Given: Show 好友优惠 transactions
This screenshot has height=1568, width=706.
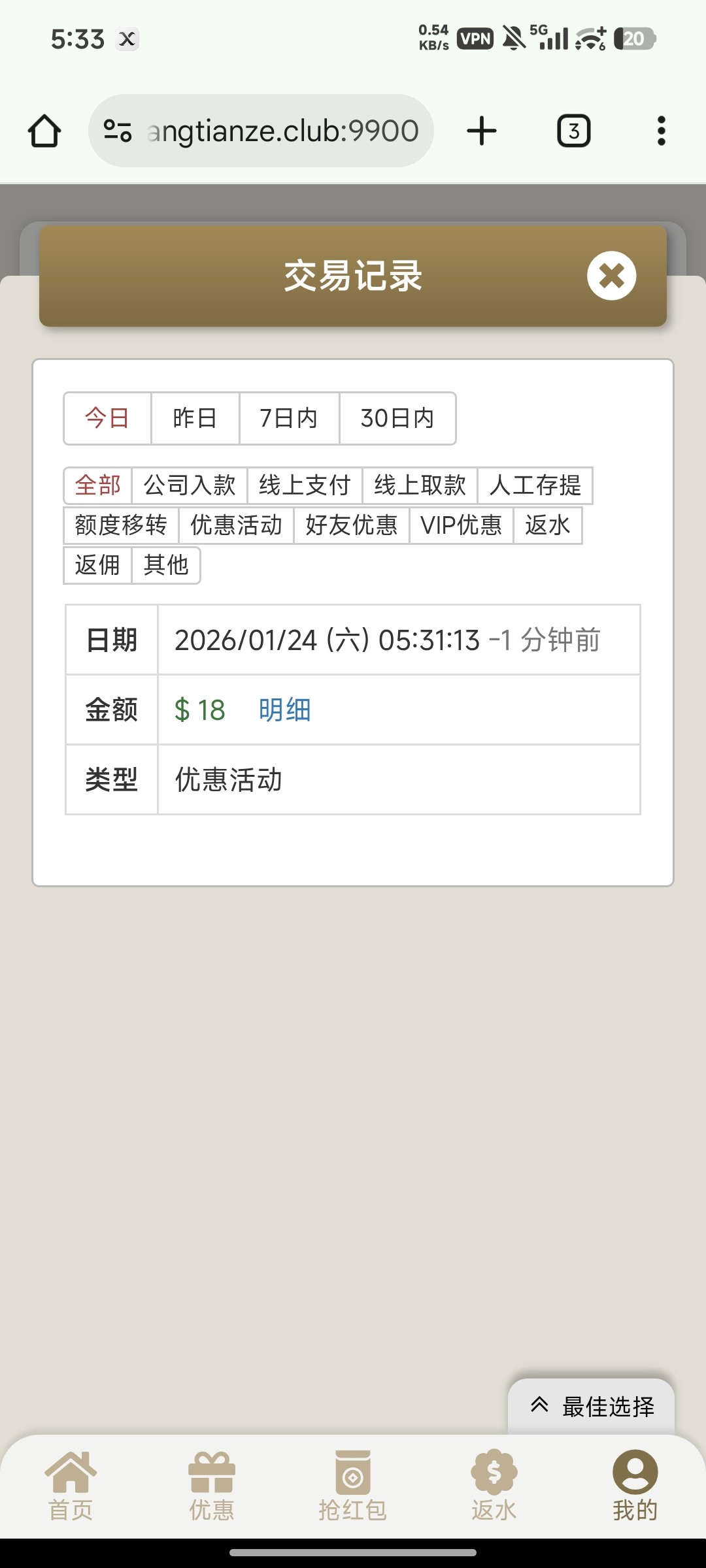Looking at the screenshot, I should pyautogui.click(x=351, y=525).
